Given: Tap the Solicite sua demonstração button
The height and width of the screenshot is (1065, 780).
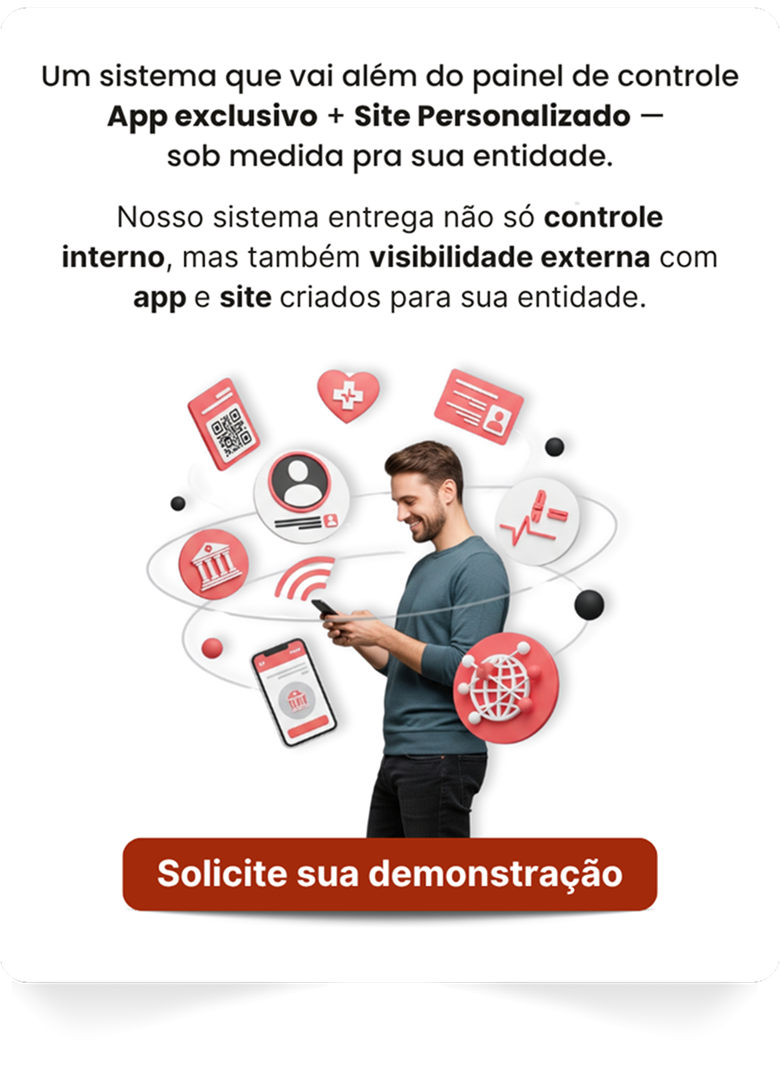Looking at the screenshot, I should tap(389, 873).
